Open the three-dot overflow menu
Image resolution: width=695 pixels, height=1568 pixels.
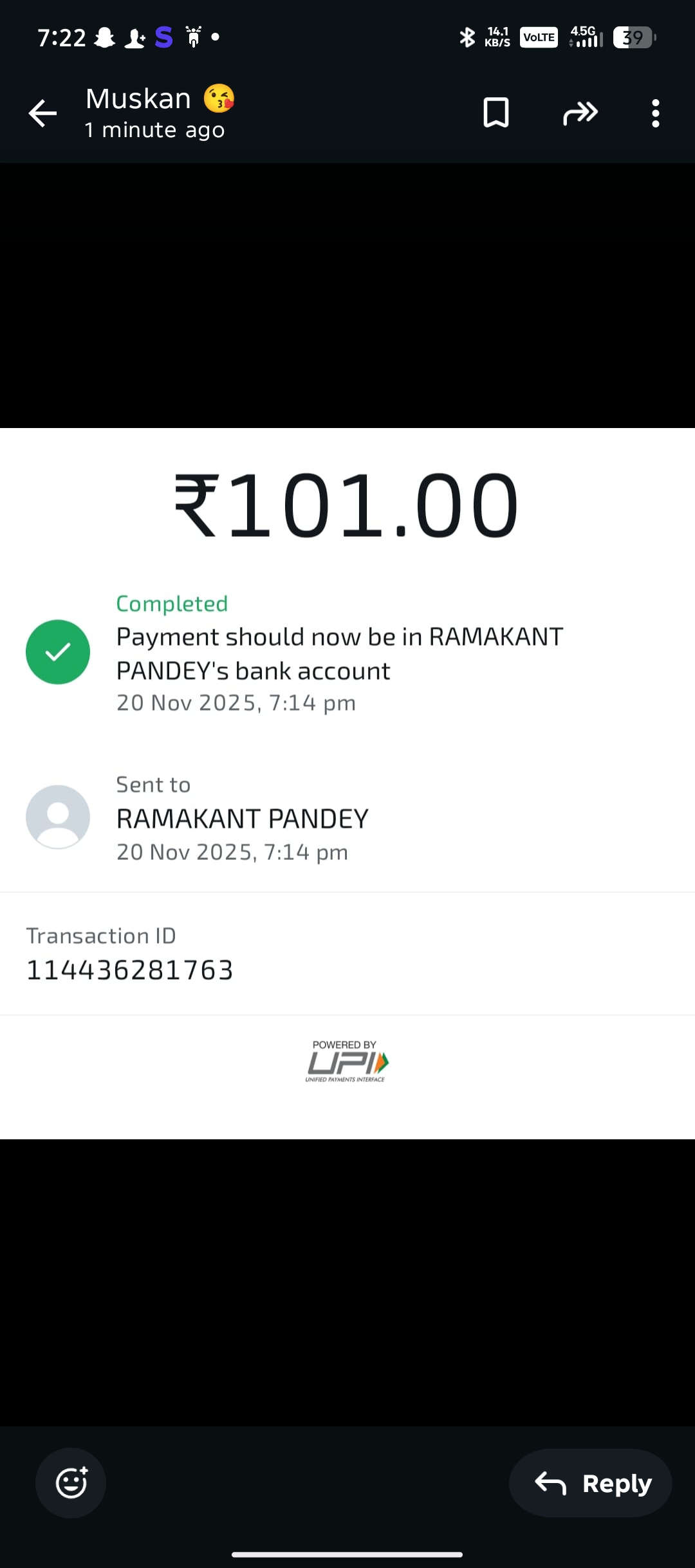click(x=655, y=113)
